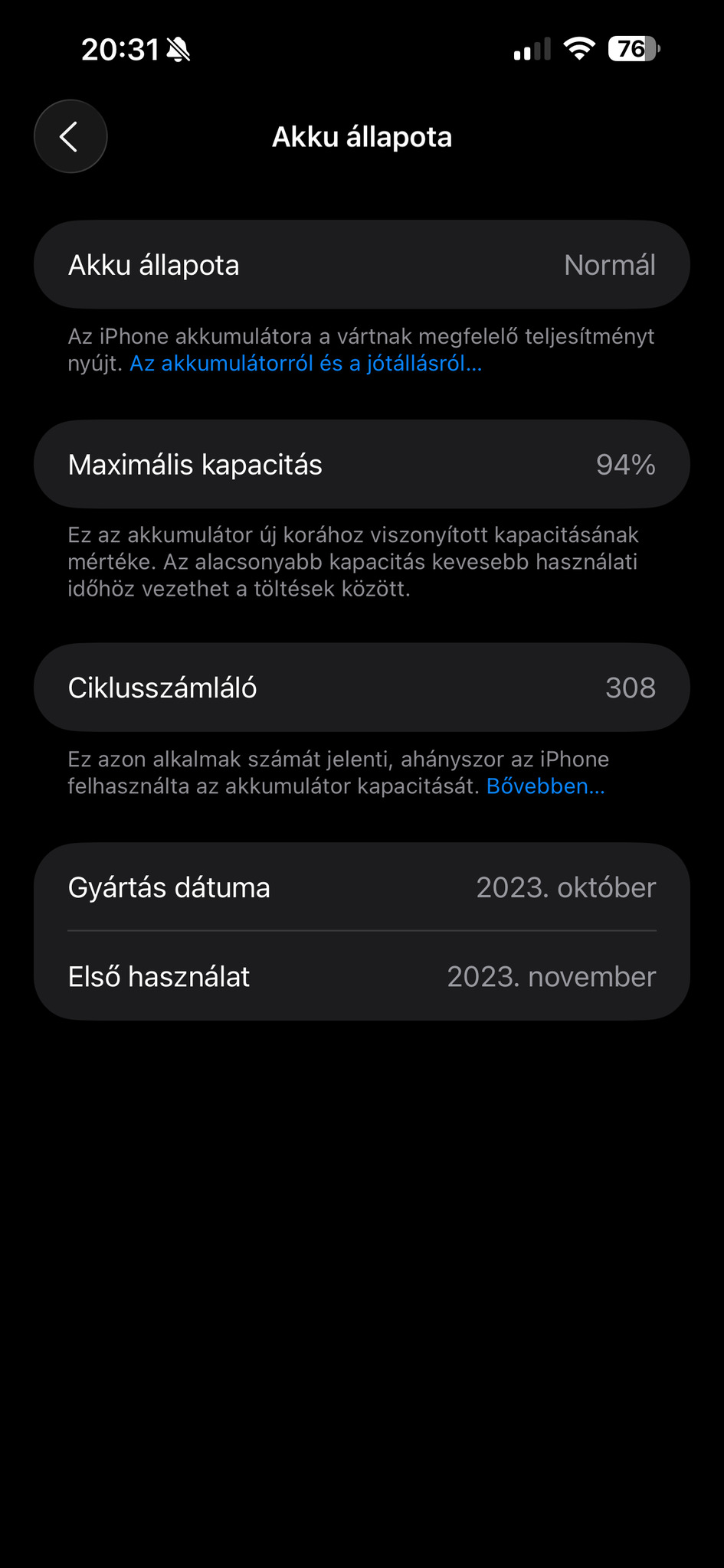Go back using the back arrow
Image resolution: width=724 pixels, height=1568 pixels.
tap(70, 137)
